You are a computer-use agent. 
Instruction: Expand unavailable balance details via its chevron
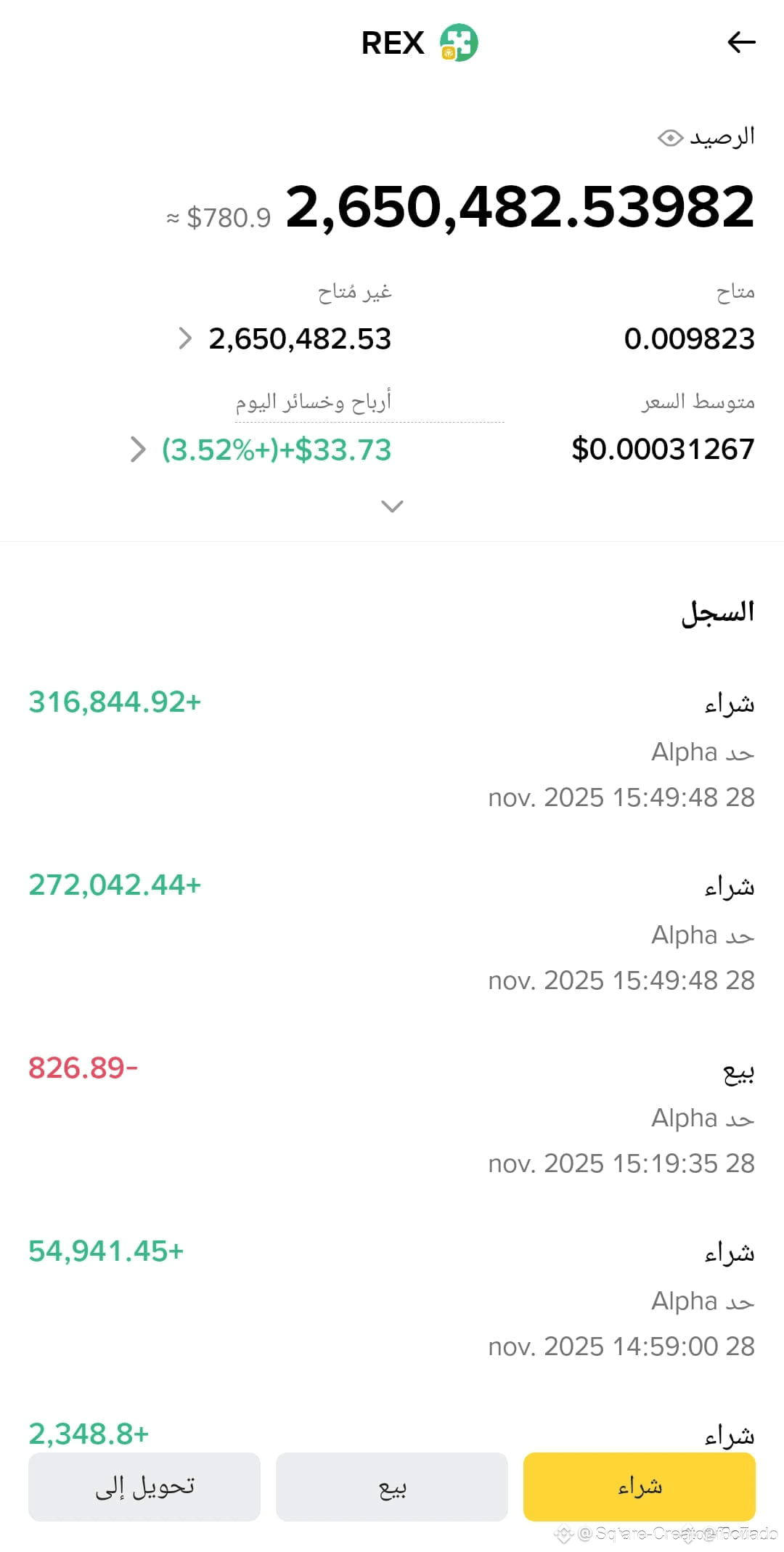pyautogui.click(x=185, y=338)
